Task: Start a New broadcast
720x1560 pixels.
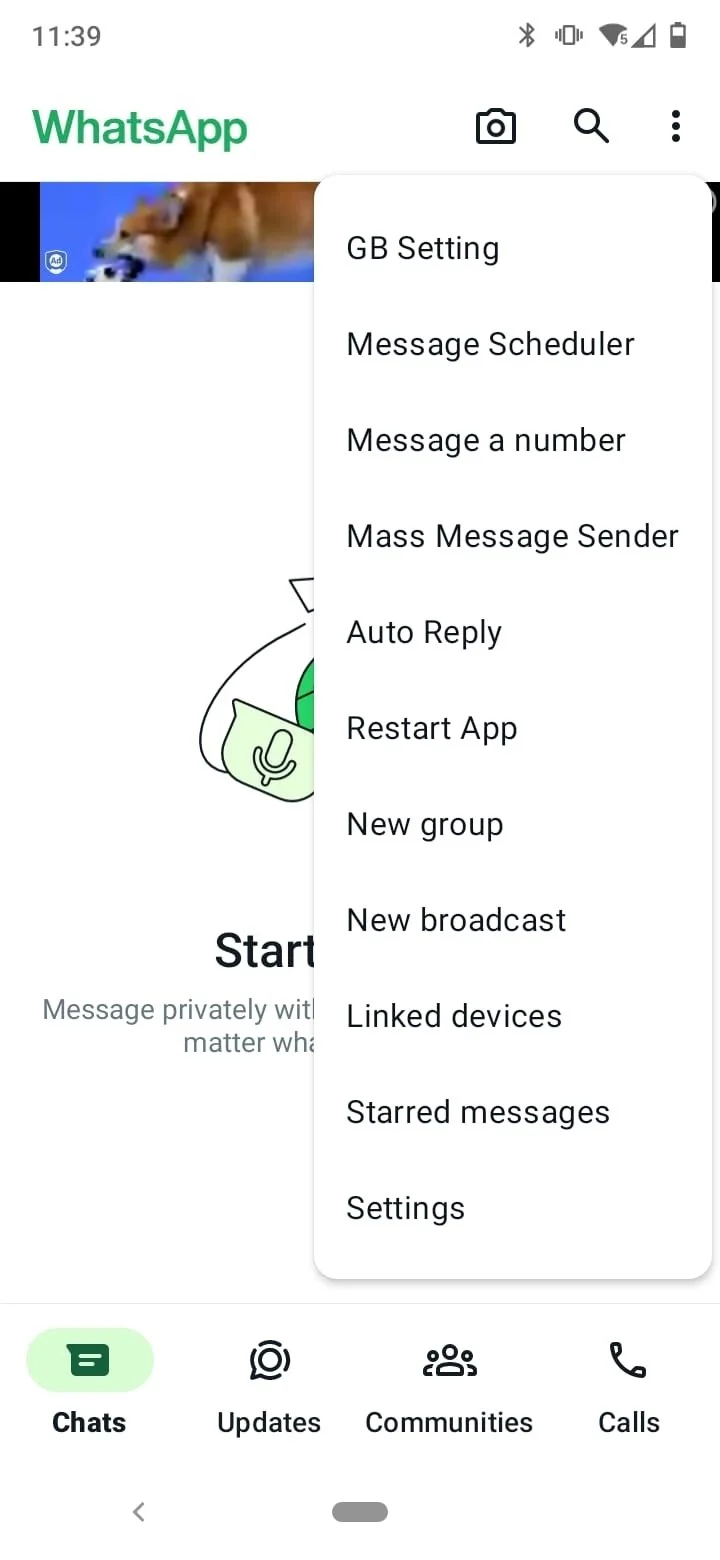Action: [x=455, y=919]
